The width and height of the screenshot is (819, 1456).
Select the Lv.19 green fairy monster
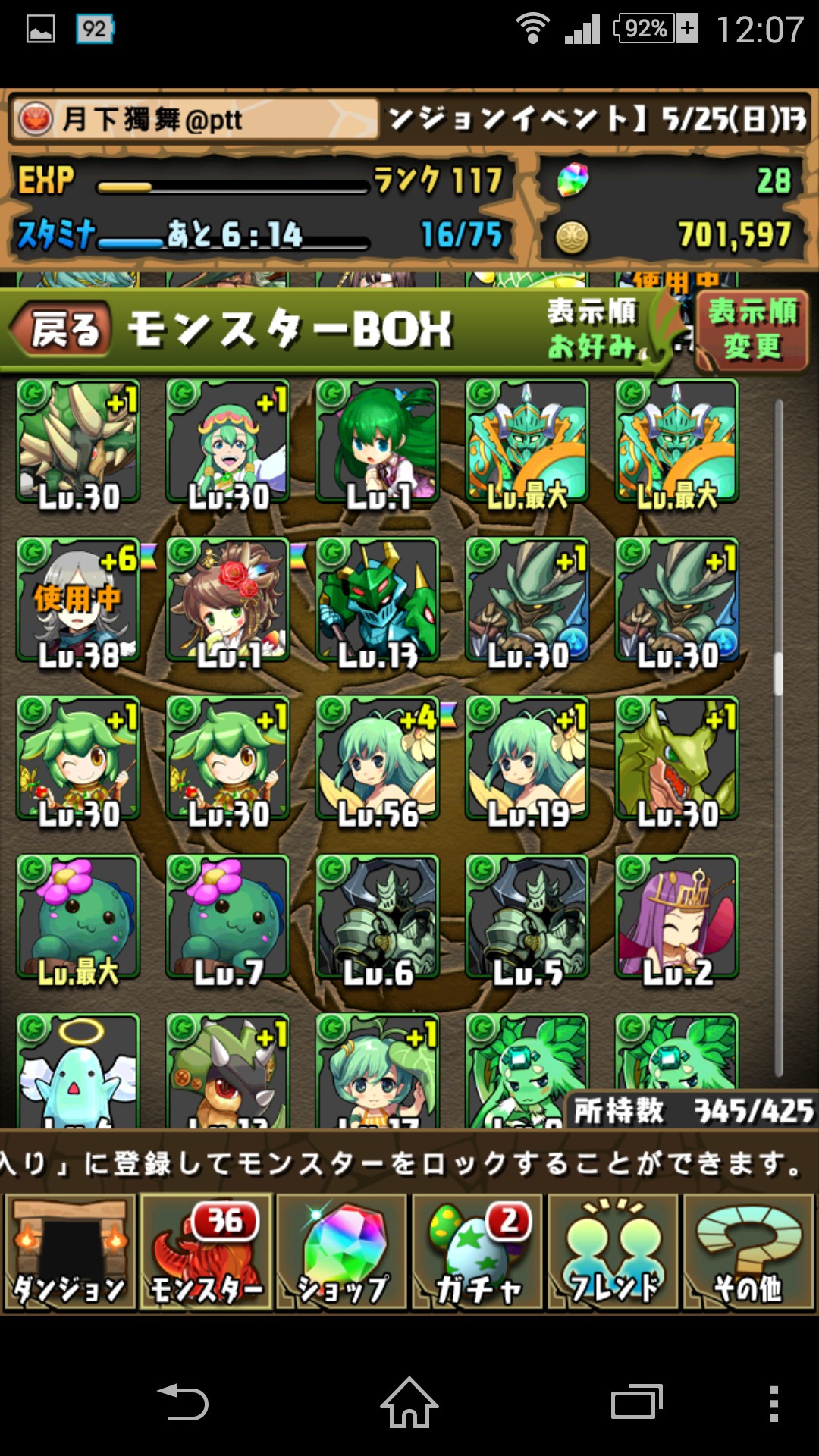(528, 760)
